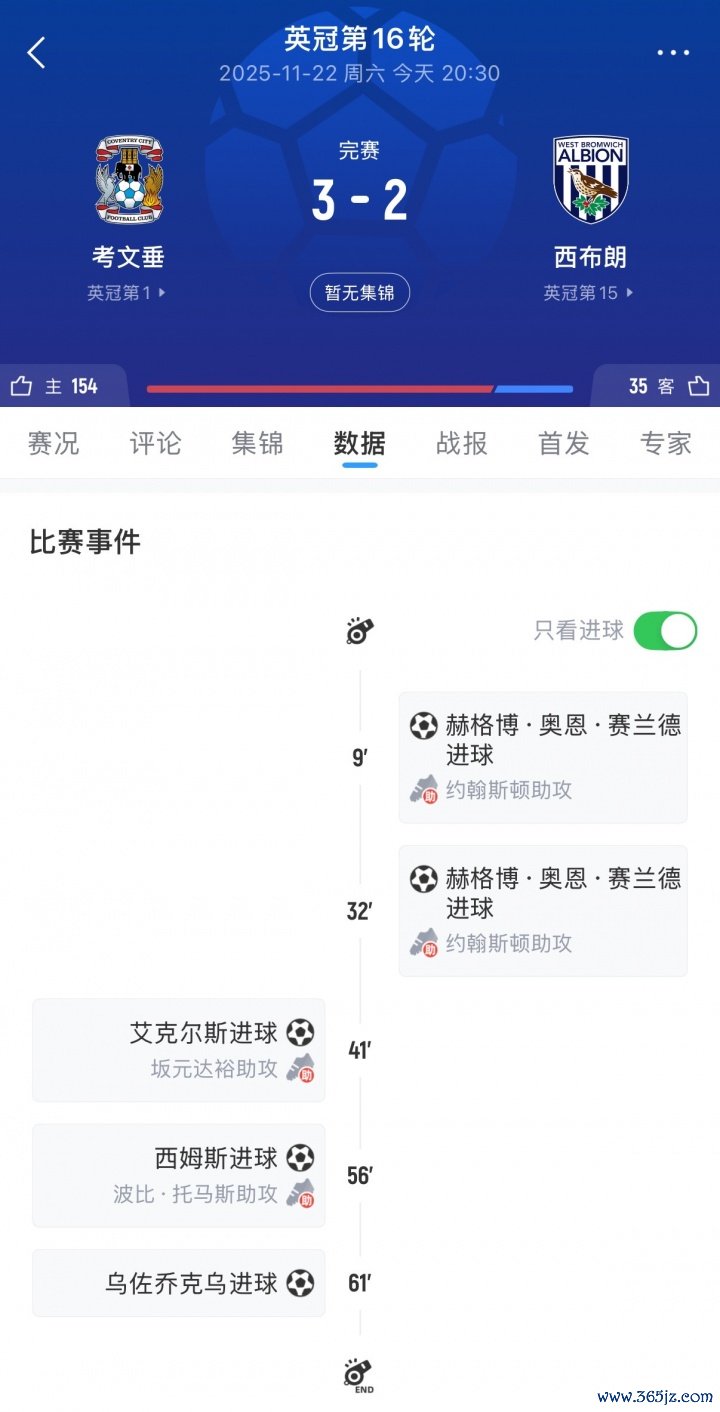Screen dimensions: 720x1412
Task: Like the home team 主
Action: coord(55,386)
